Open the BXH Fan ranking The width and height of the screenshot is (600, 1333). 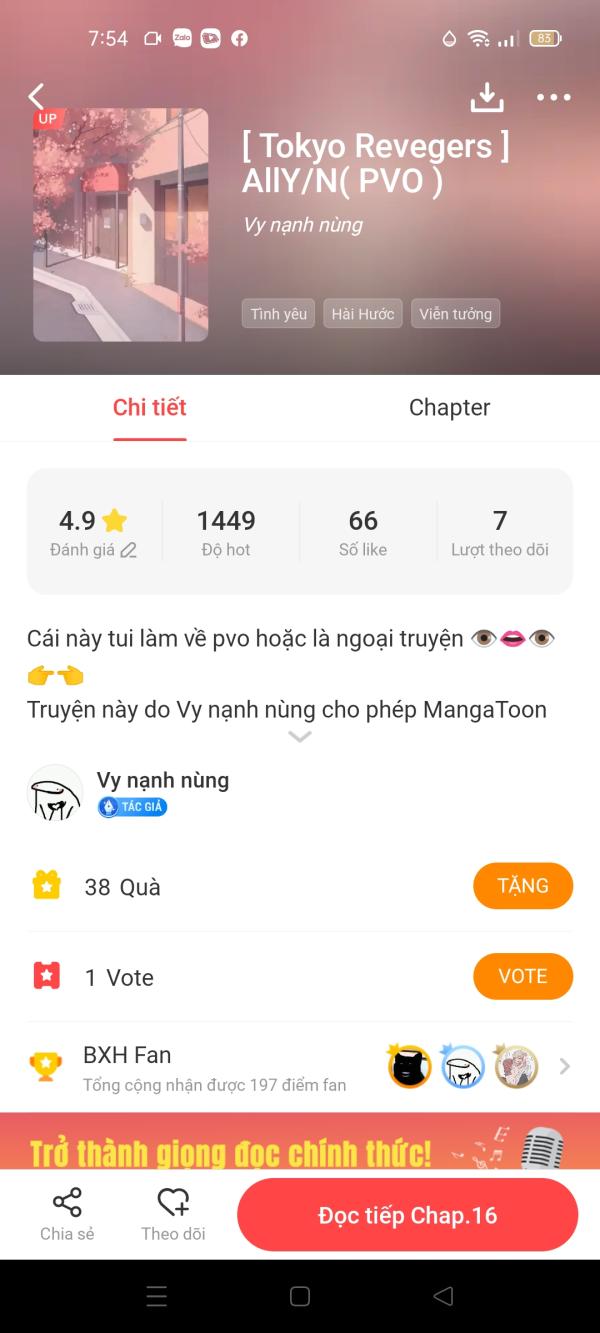[300, 1067]
